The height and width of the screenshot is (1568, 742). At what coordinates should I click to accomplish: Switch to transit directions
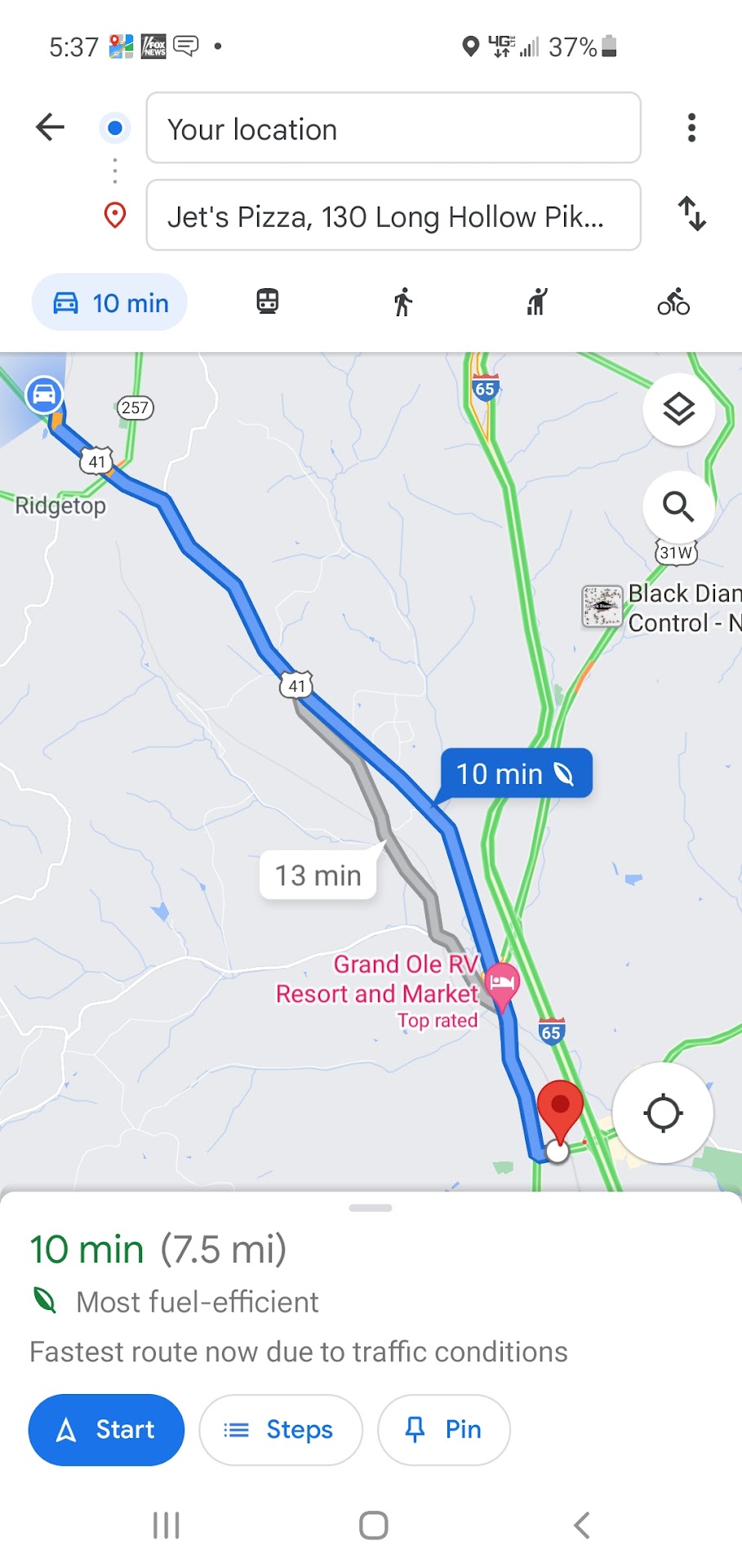(268, 302)
